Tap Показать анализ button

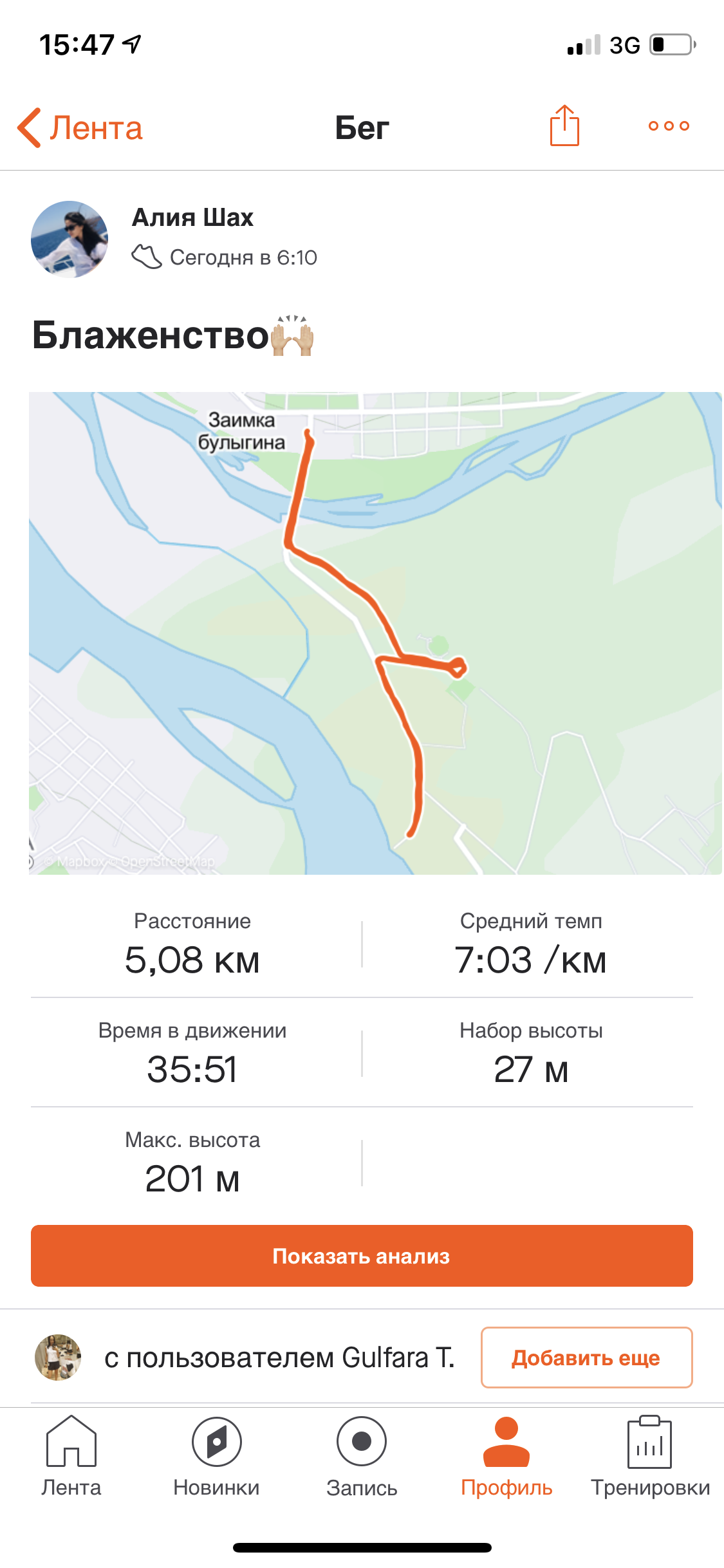click(x=362, y=1256)
